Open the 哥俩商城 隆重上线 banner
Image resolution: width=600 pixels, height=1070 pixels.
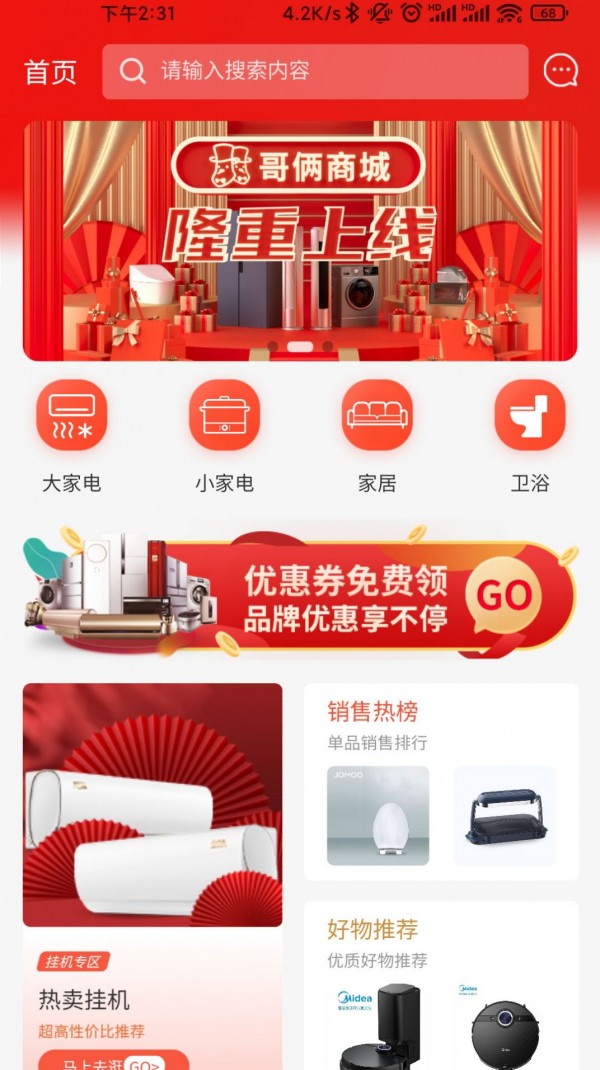click(x=300, y=240)
